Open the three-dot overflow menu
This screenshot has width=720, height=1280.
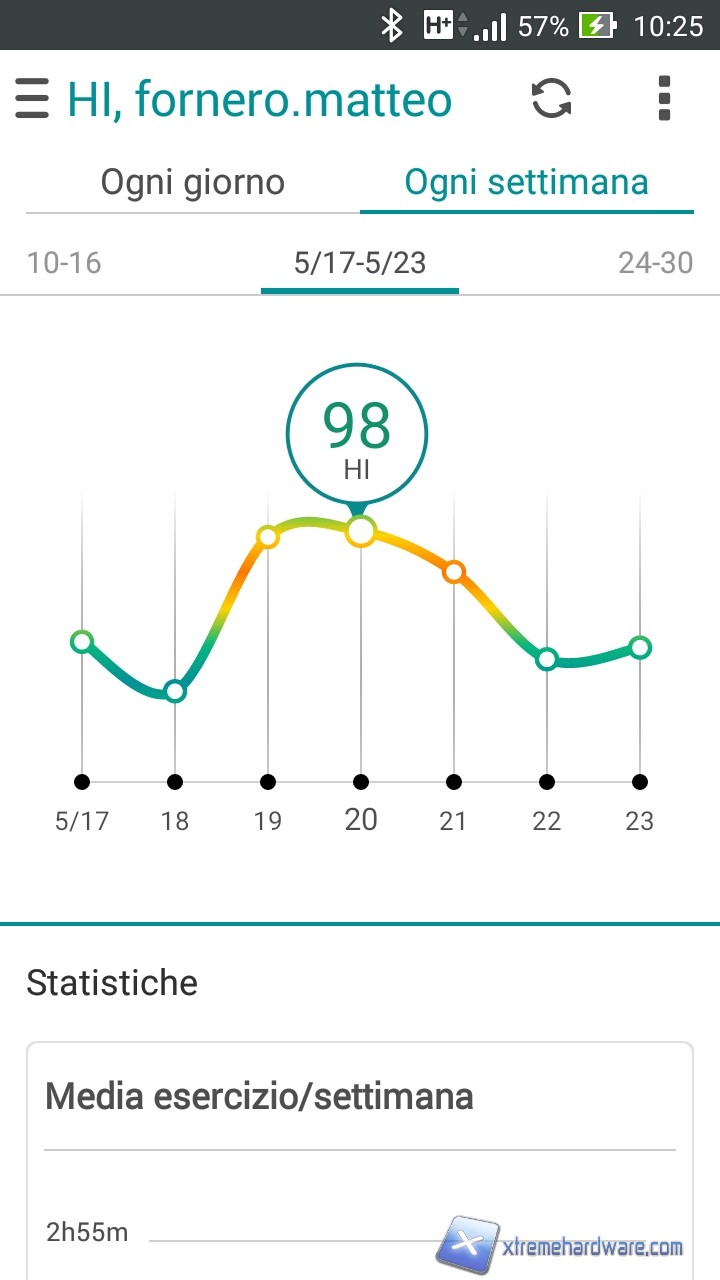(664, 99)
